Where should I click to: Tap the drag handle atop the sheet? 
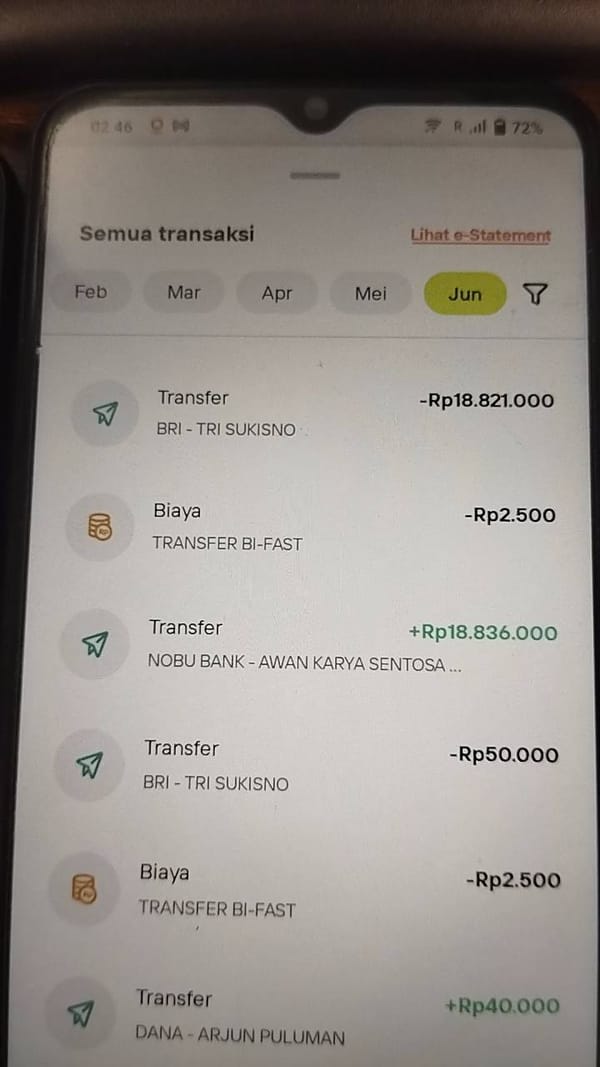pyautogui.click(x=315, y=175)
